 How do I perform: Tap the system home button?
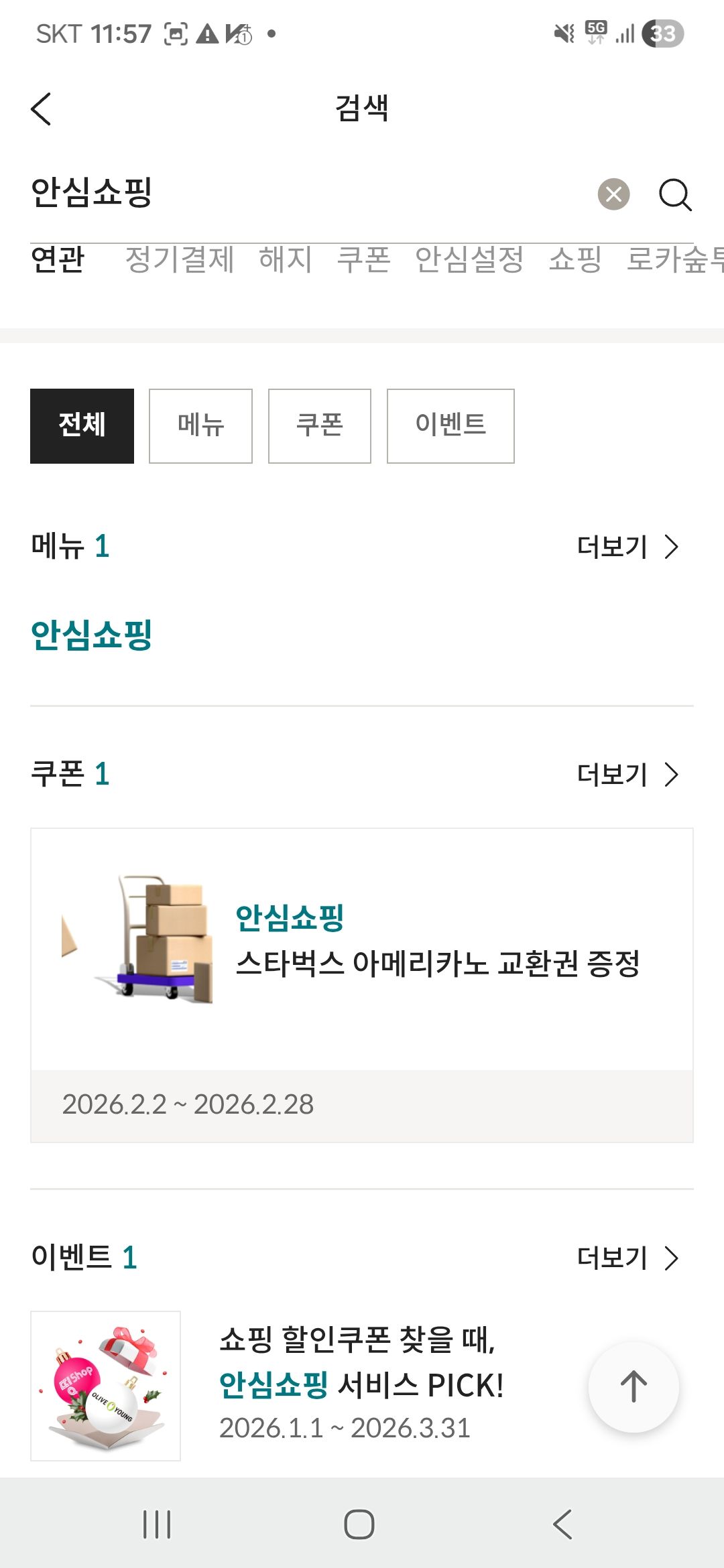click(x=359, y=1524)
